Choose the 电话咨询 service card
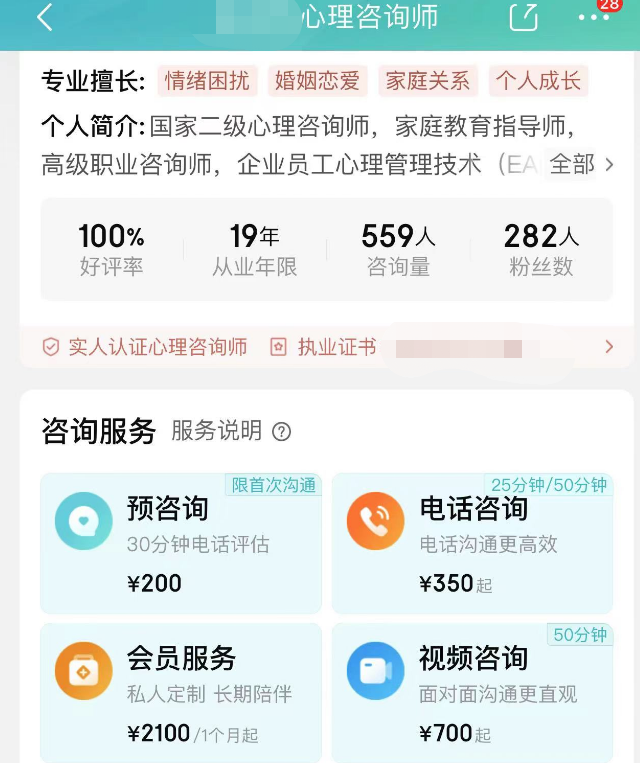This screenshot has height=763, width=640. 472,544
